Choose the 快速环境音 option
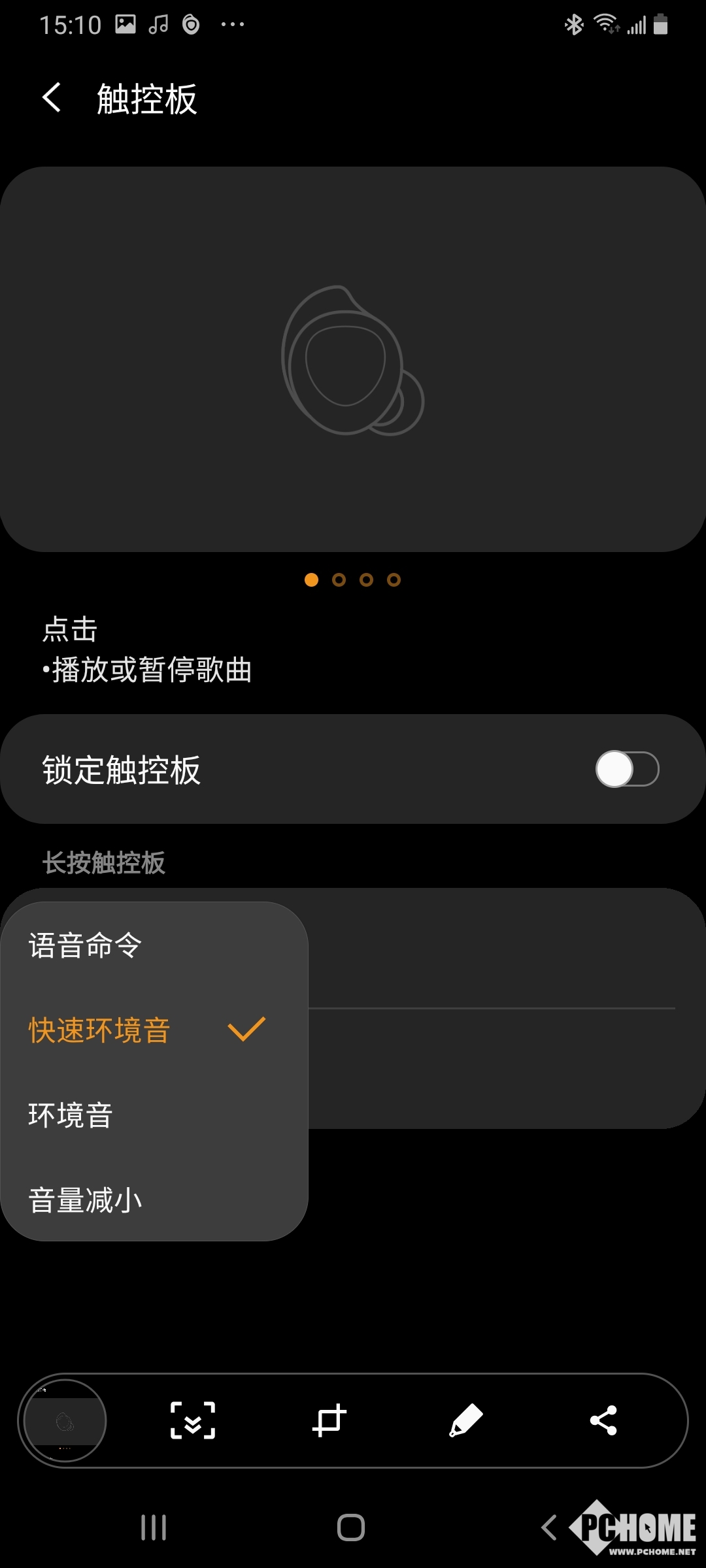706x1568 pixels. click(x=99, y=1030)
